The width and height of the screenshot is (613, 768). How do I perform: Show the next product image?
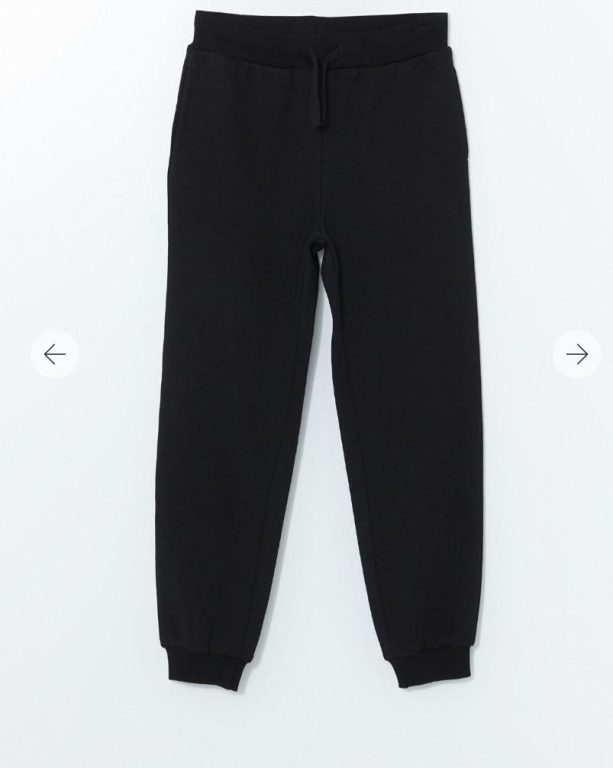pos(577,354)
